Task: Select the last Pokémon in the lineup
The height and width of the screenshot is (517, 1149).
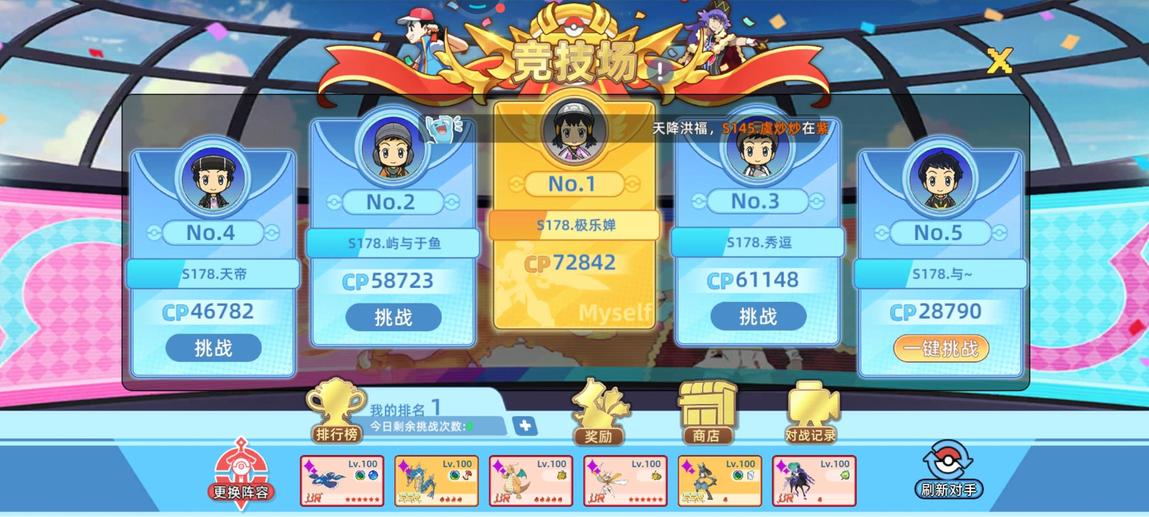Action: (x=813, y=481)
